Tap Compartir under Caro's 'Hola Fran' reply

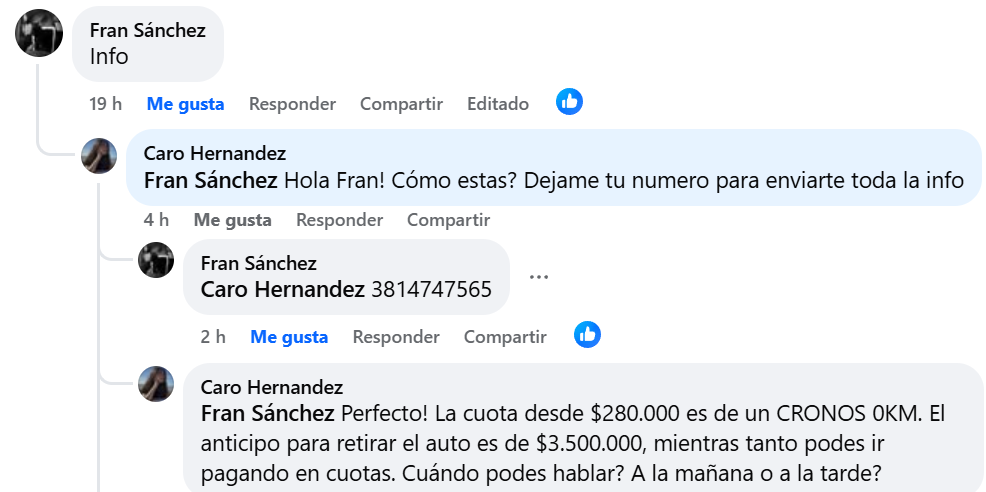pos(448,220)
